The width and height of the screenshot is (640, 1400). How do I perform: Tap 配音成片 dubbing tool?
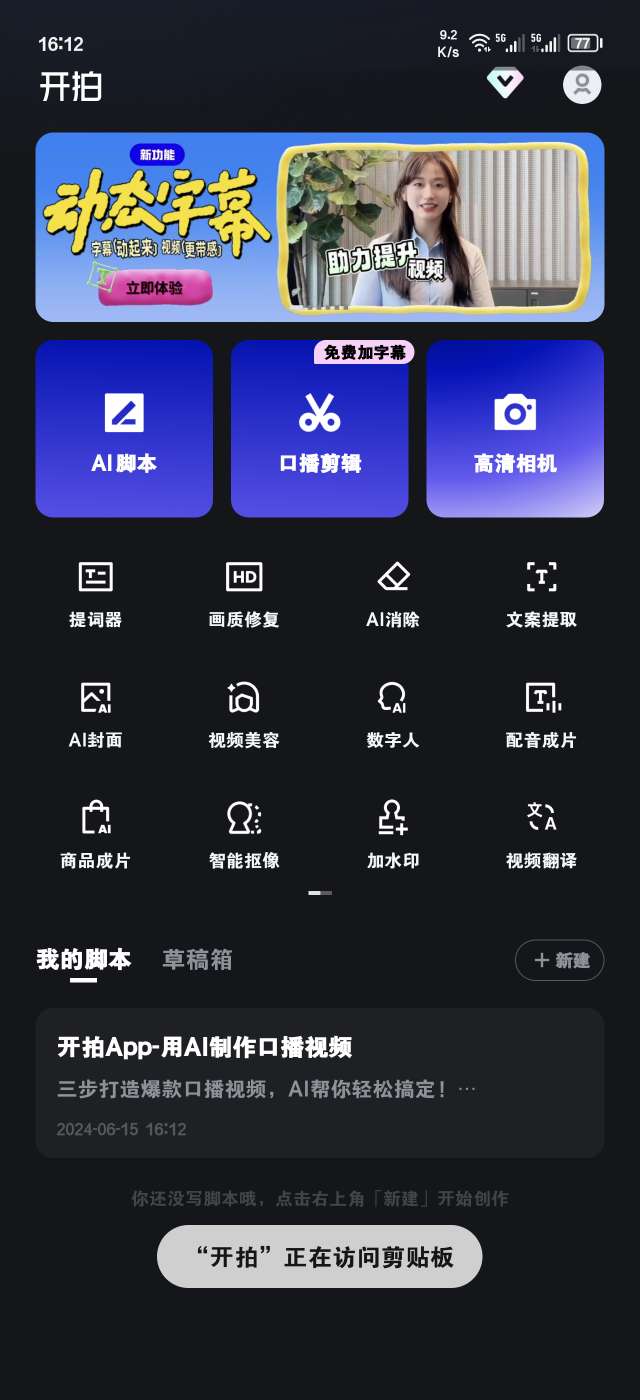pyautogui.click(x=541, y=714)
